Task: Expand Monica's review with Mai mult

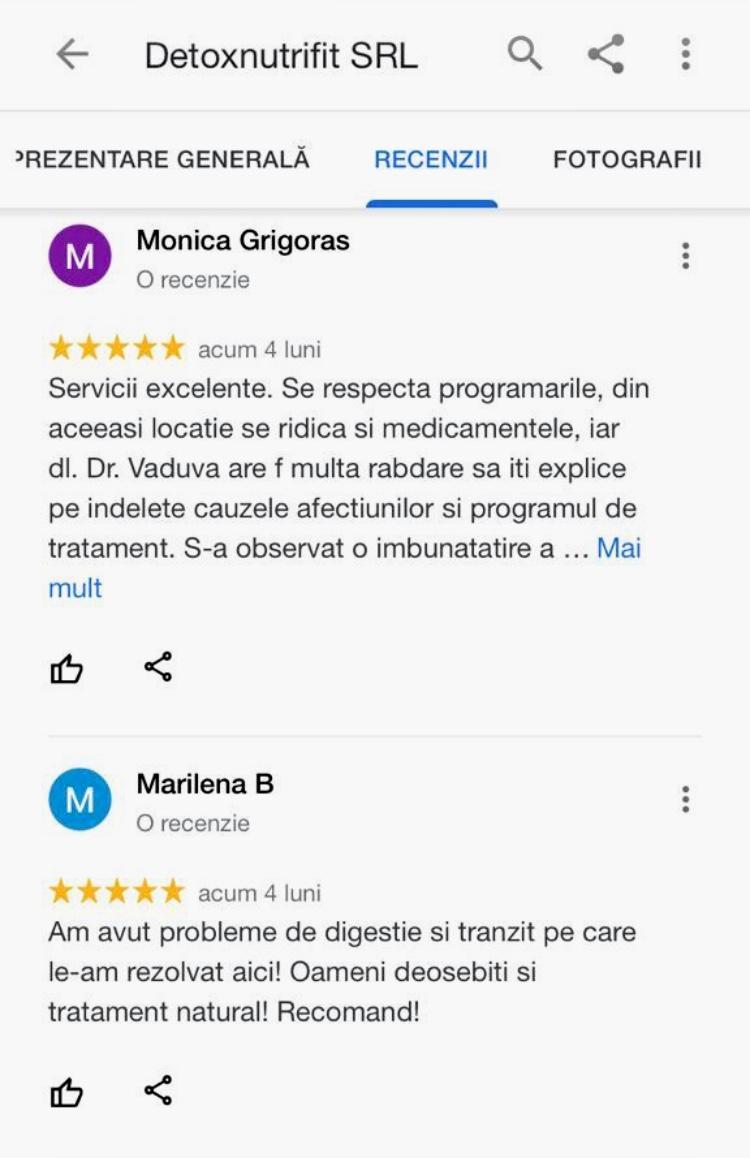Action: [618, 549]
